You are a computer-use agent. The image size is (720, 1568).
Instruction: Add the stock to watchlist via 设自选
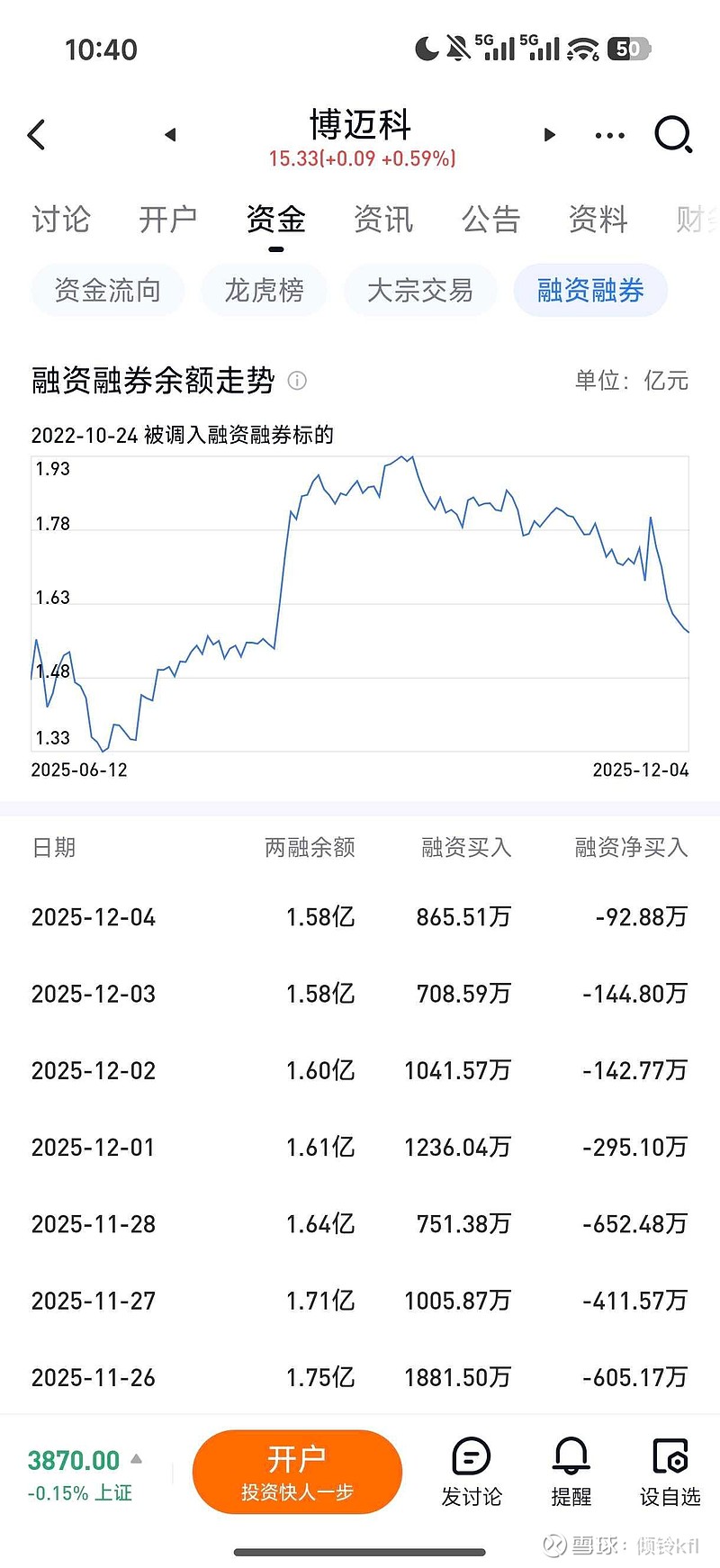click(x=670, y=1473)
